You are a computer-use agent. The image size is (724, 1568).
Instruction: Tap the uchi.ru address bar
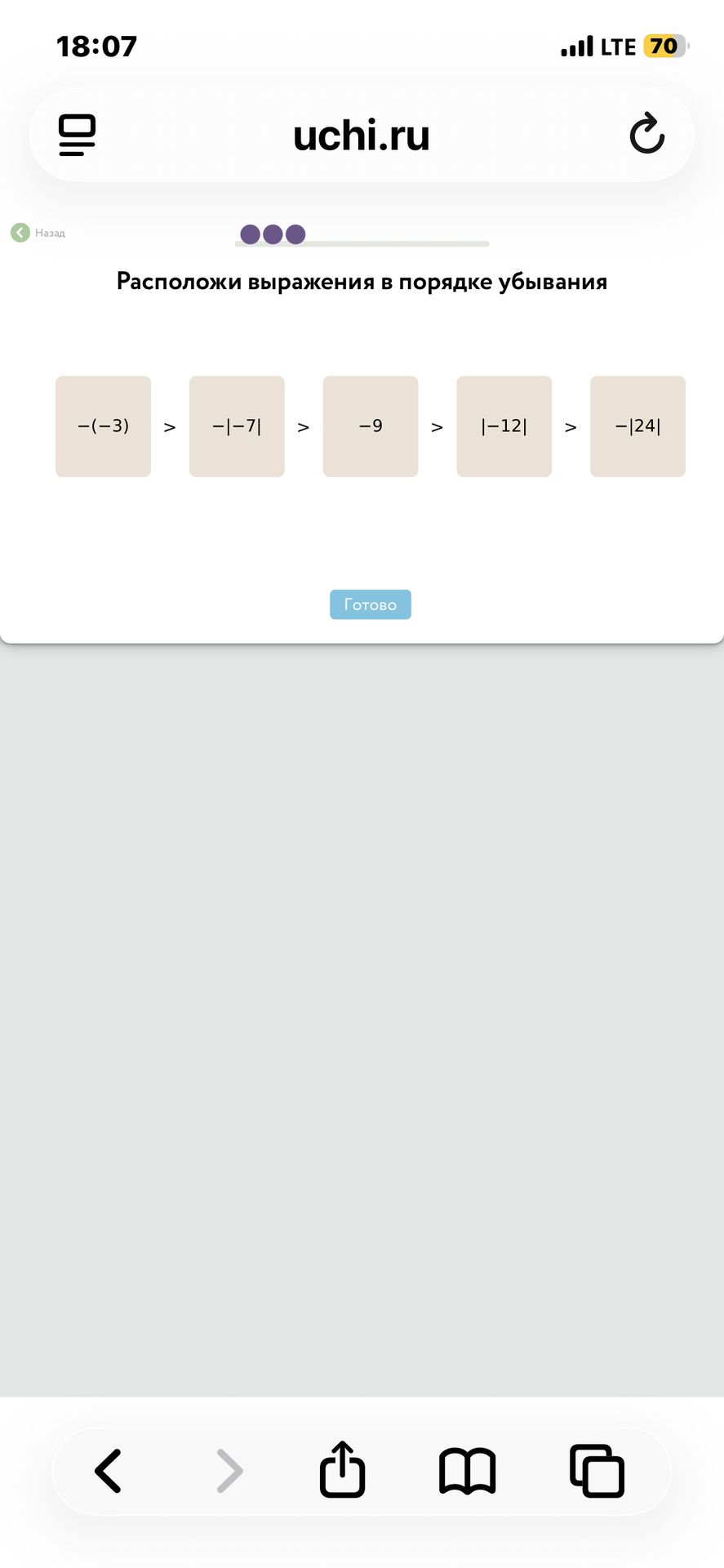[362, 135]
